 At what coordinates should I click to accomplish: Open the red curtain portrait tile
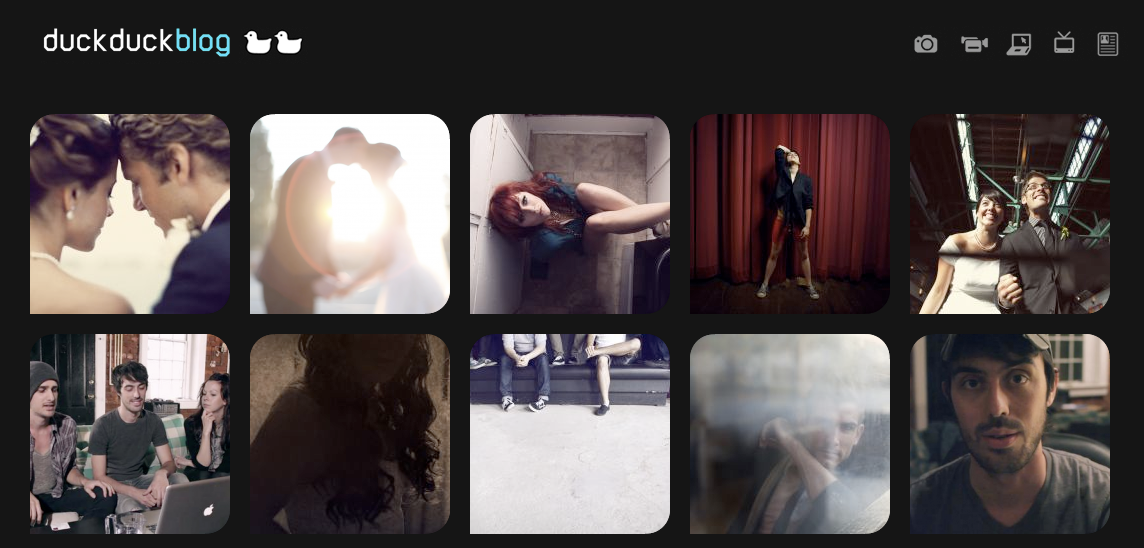790,214
